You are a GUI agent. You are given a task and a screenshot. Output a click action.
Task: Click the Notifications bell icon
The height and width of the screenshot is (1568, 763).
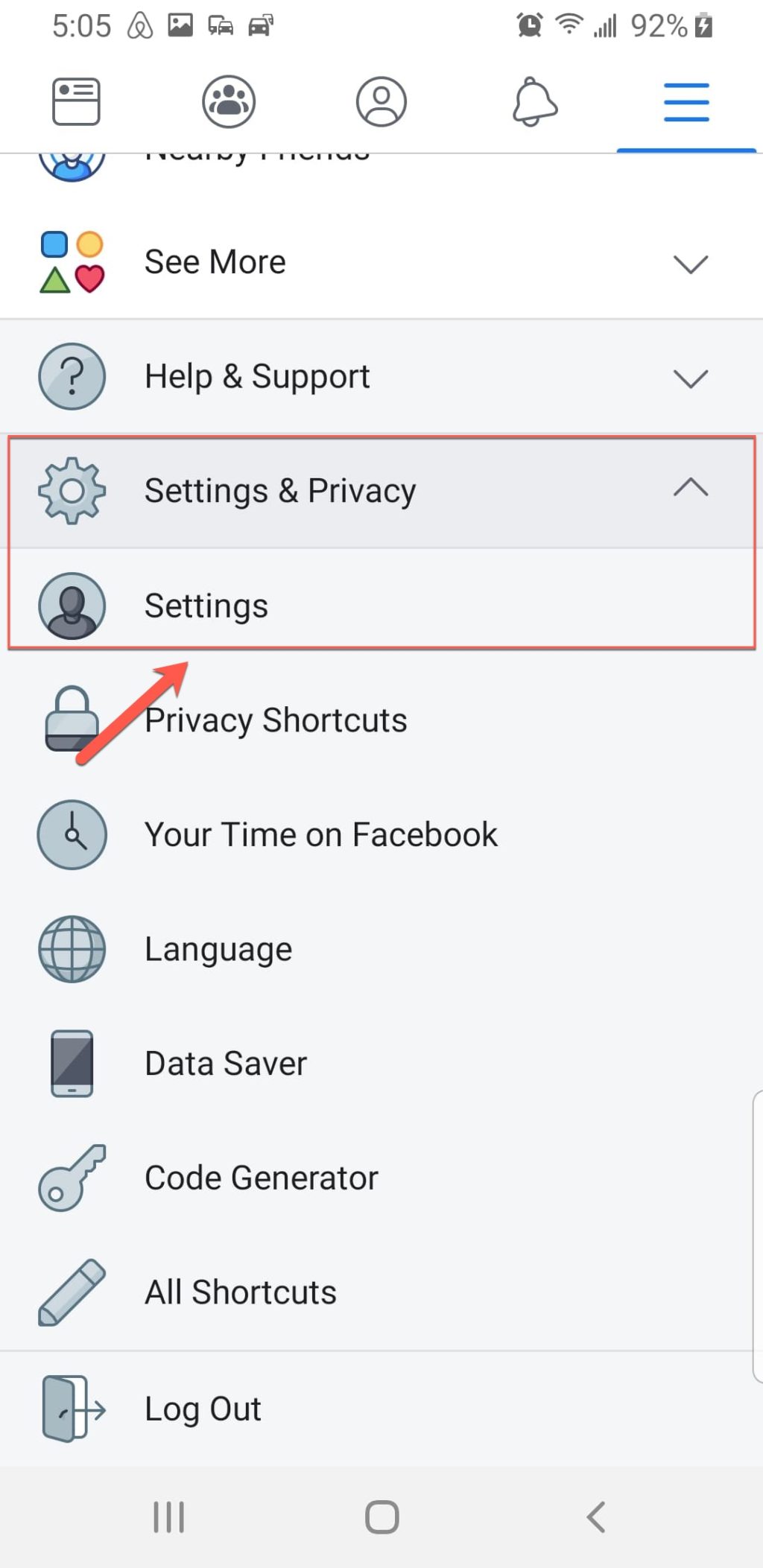tap(534, 102)
